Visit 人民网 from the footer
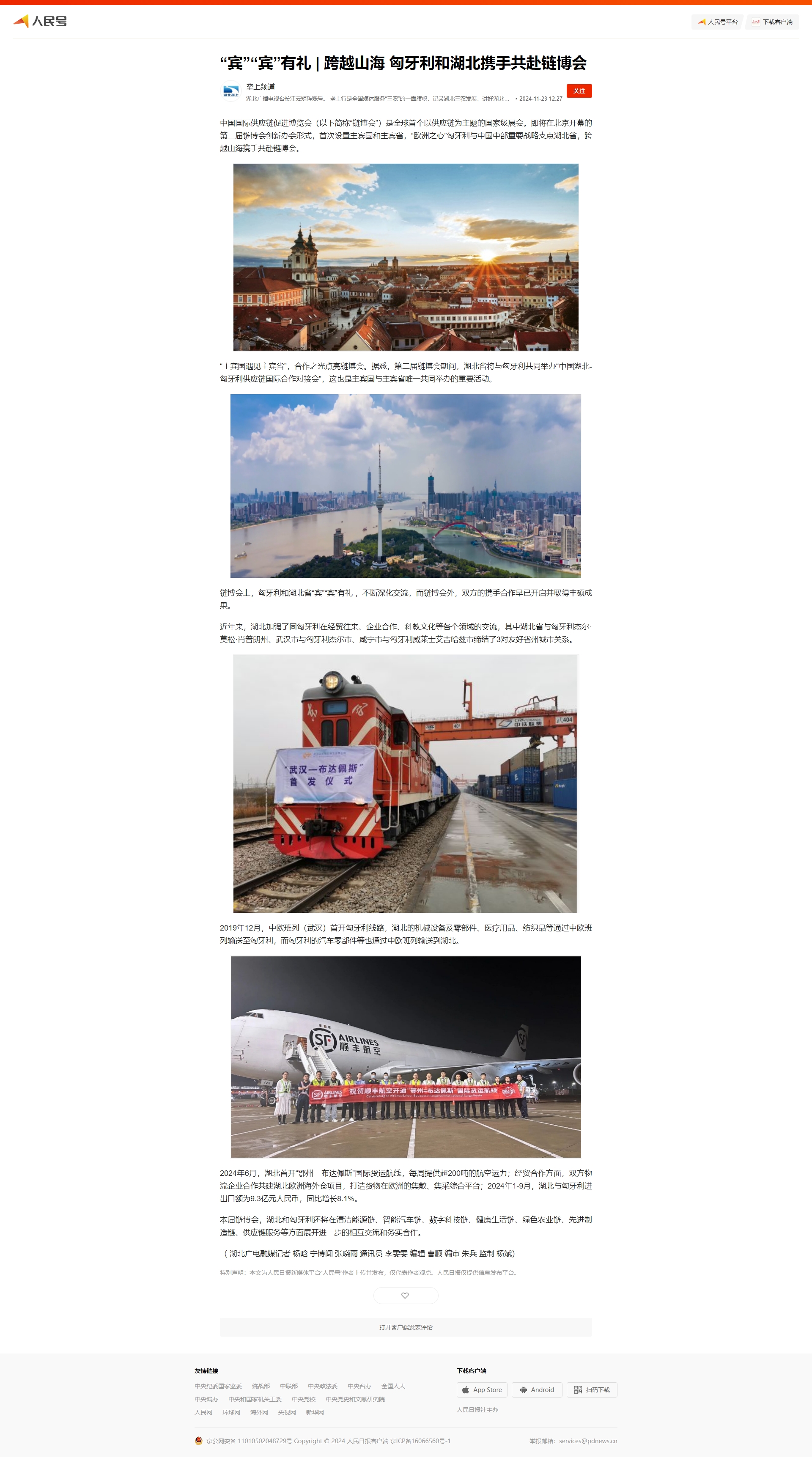This screenshot has height=1458, width=812. (203, 1412)
